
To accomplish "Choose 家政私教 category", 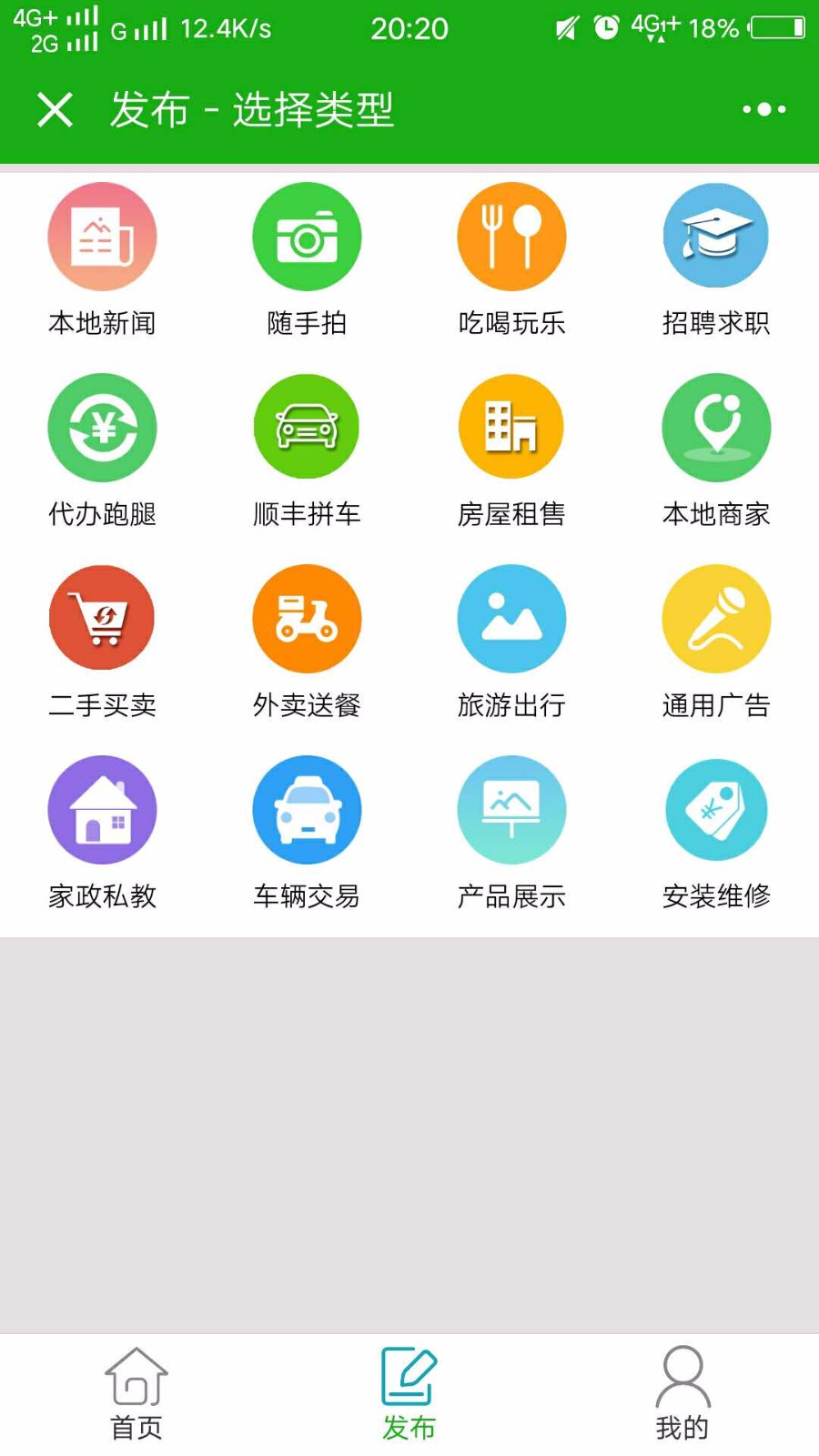I will click(102, 833).
